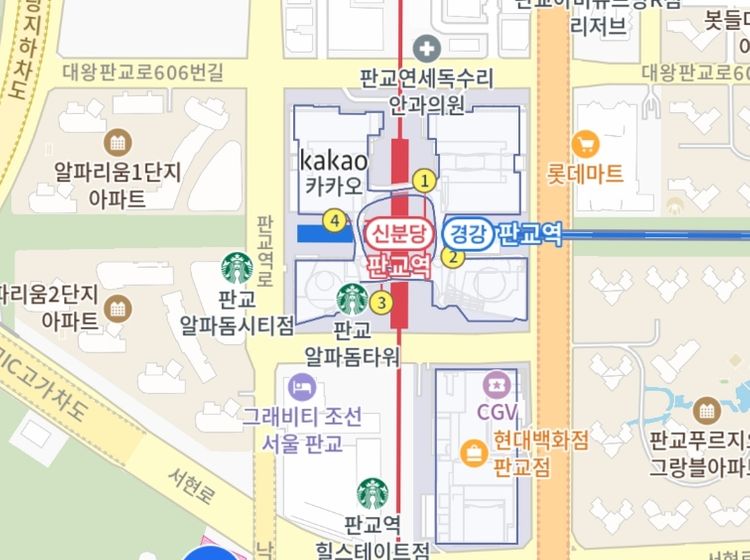
Task: Open the 판교푸르지오그랑블아파트 marker
Action: pos(706,409)
